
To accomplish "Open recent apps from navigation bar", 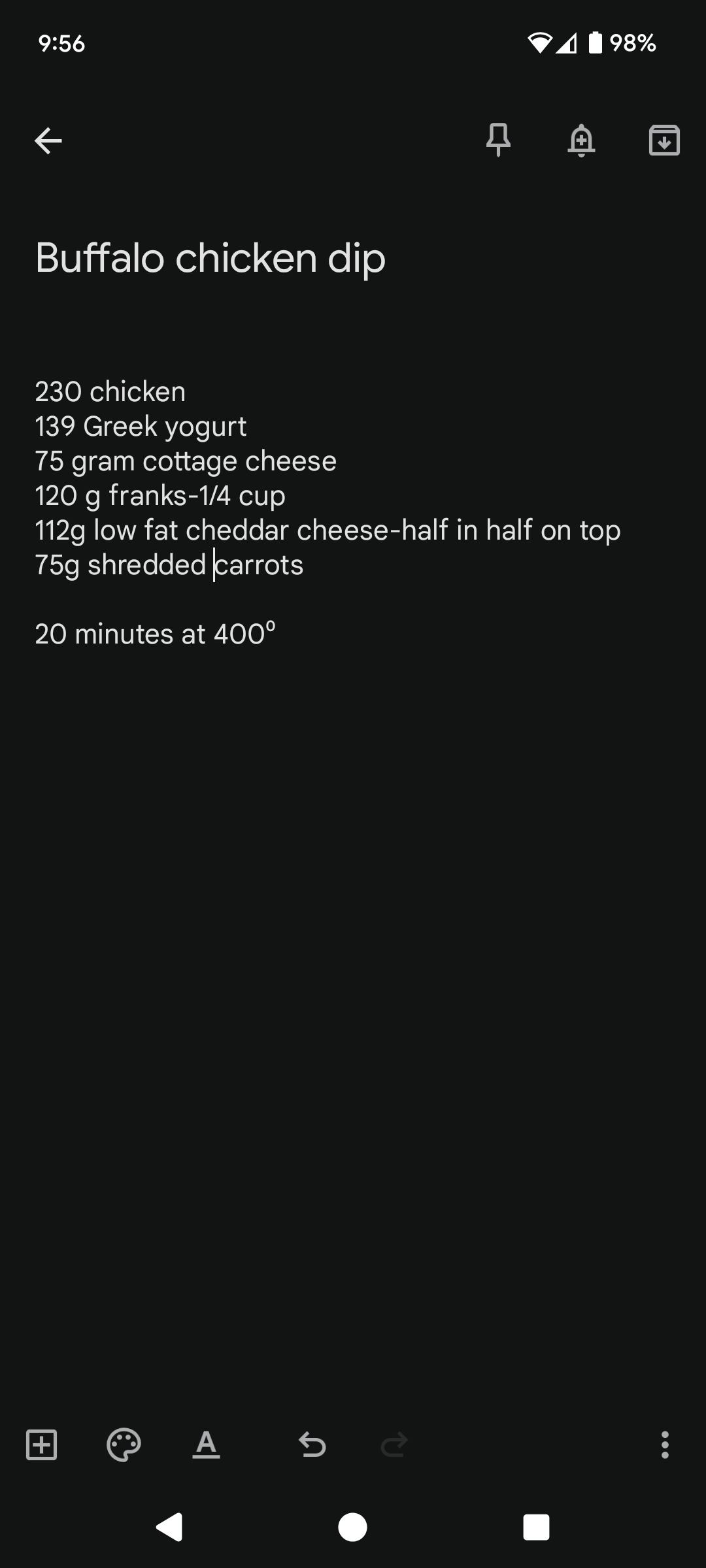I will pos(536,1527).
